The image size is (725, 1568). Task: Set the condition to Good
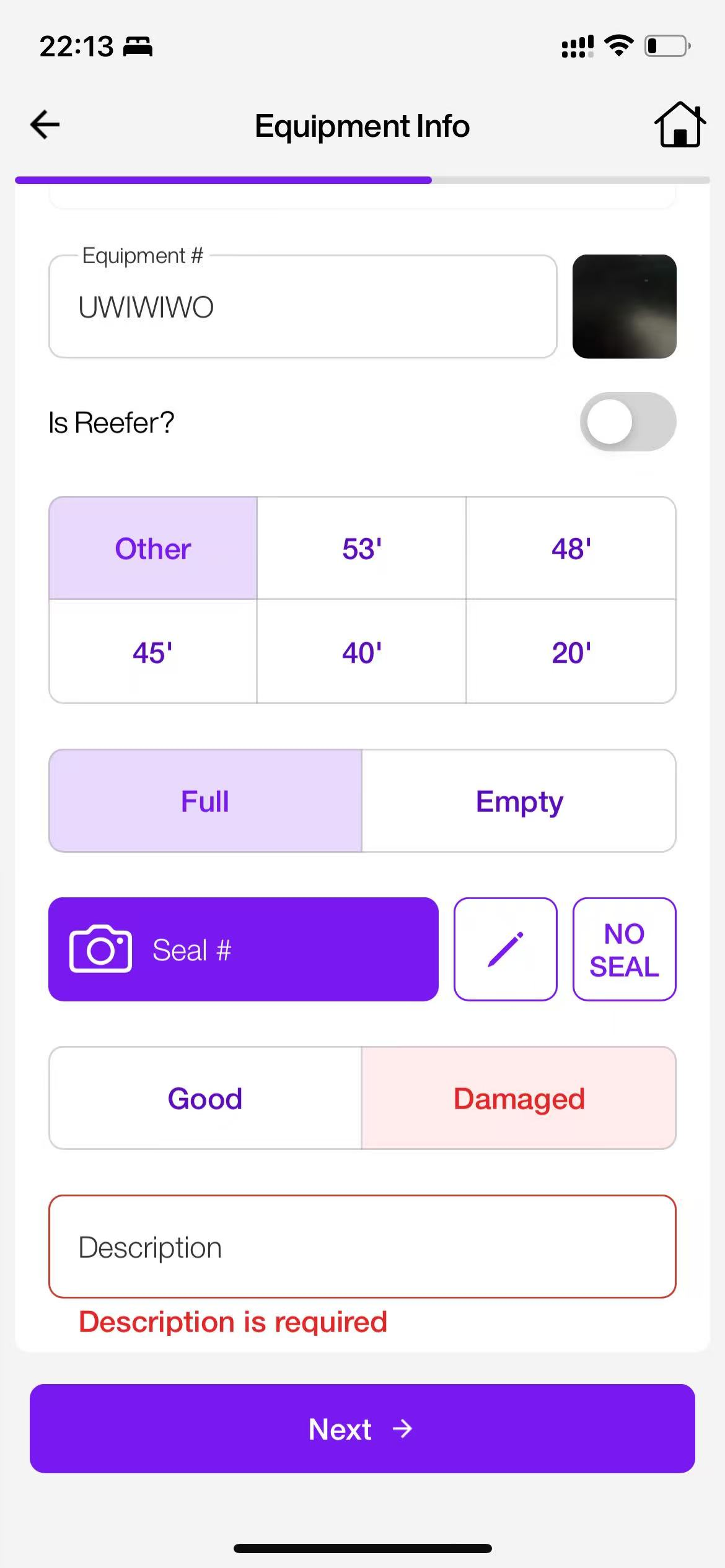click(x=205, y=1099)
